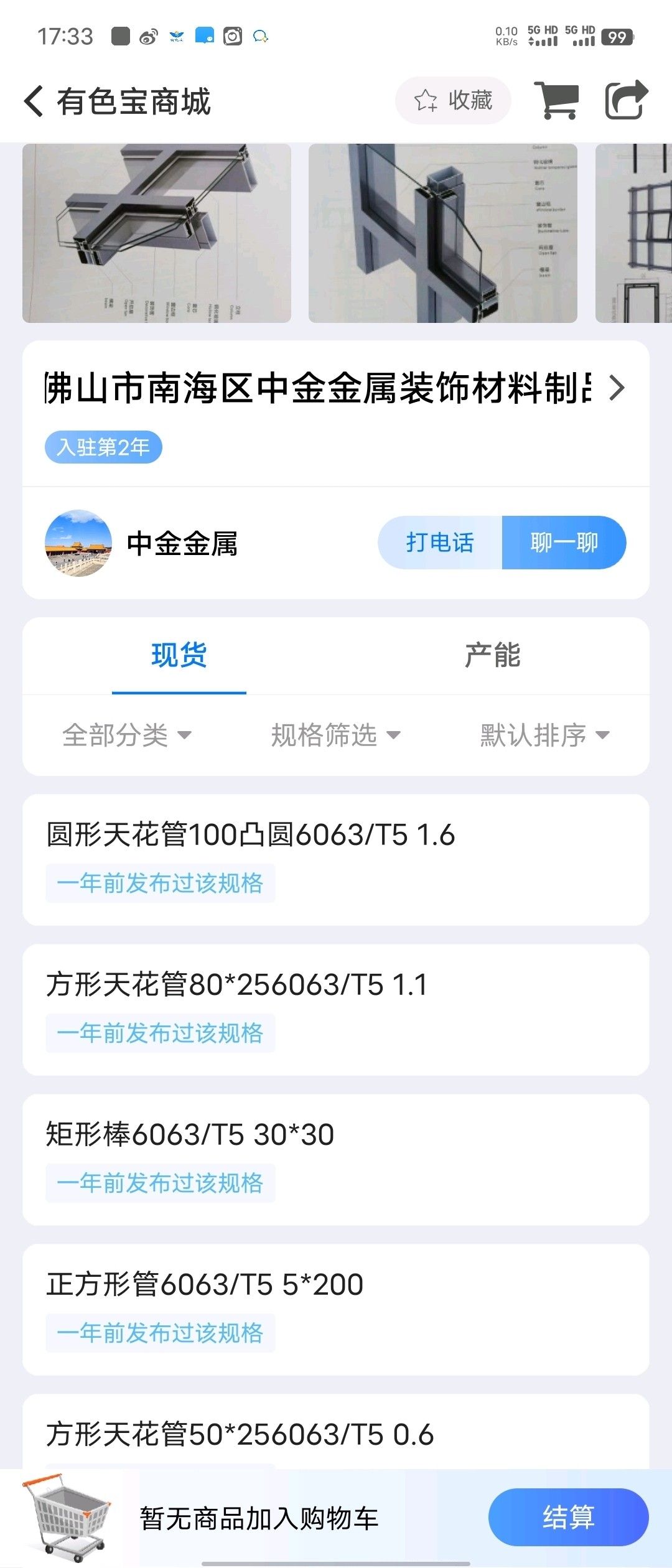Go back from 有色宝商城
The image size is (672, 1568).
(x=34, y=101)
